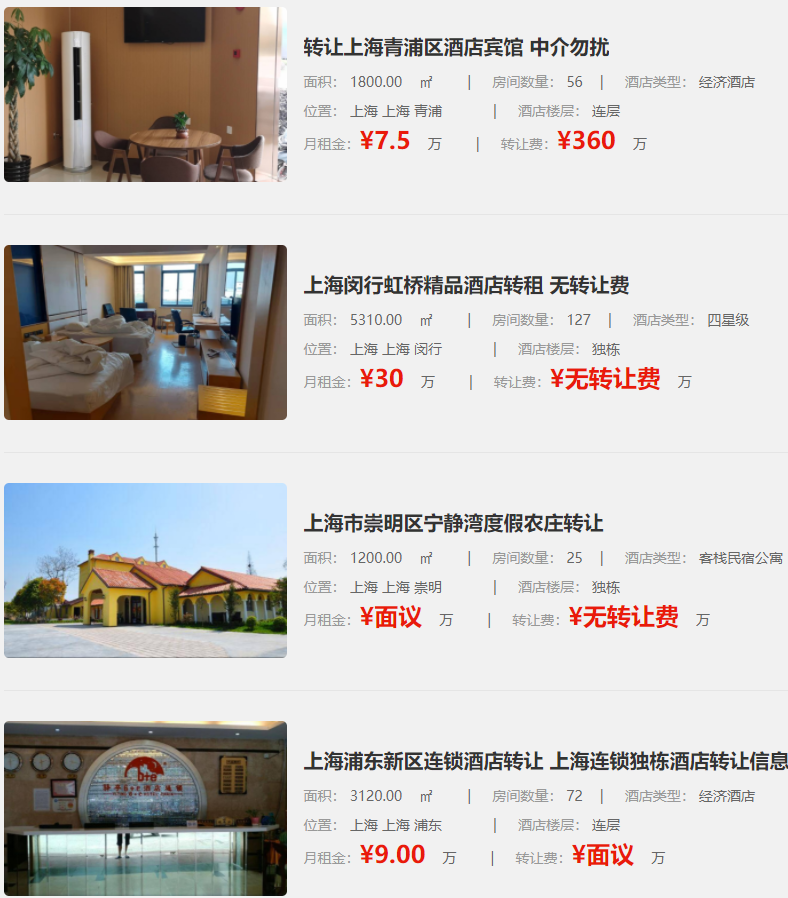
Task: Tap the Chongming yellow farmhouse photo
Action: [145, 570]
